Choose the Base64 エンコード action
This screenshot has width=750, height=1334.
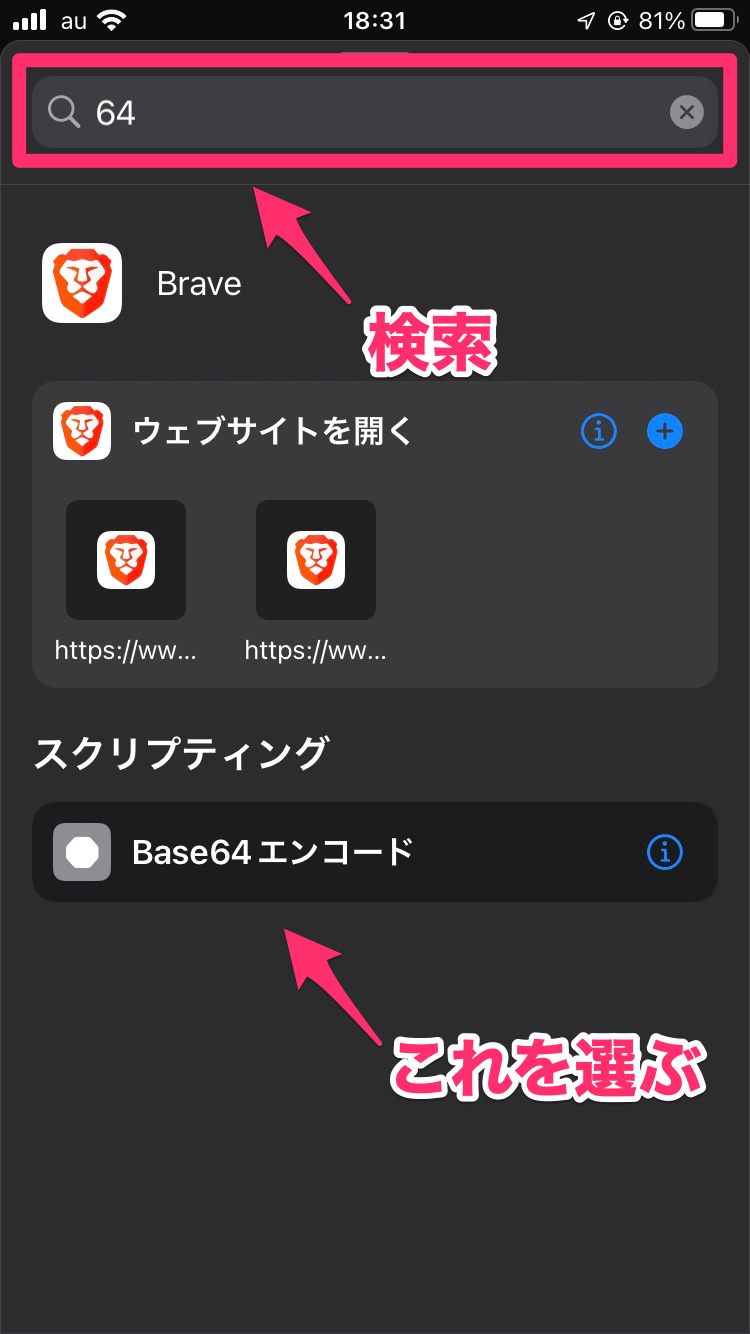[x=375, y=852]
